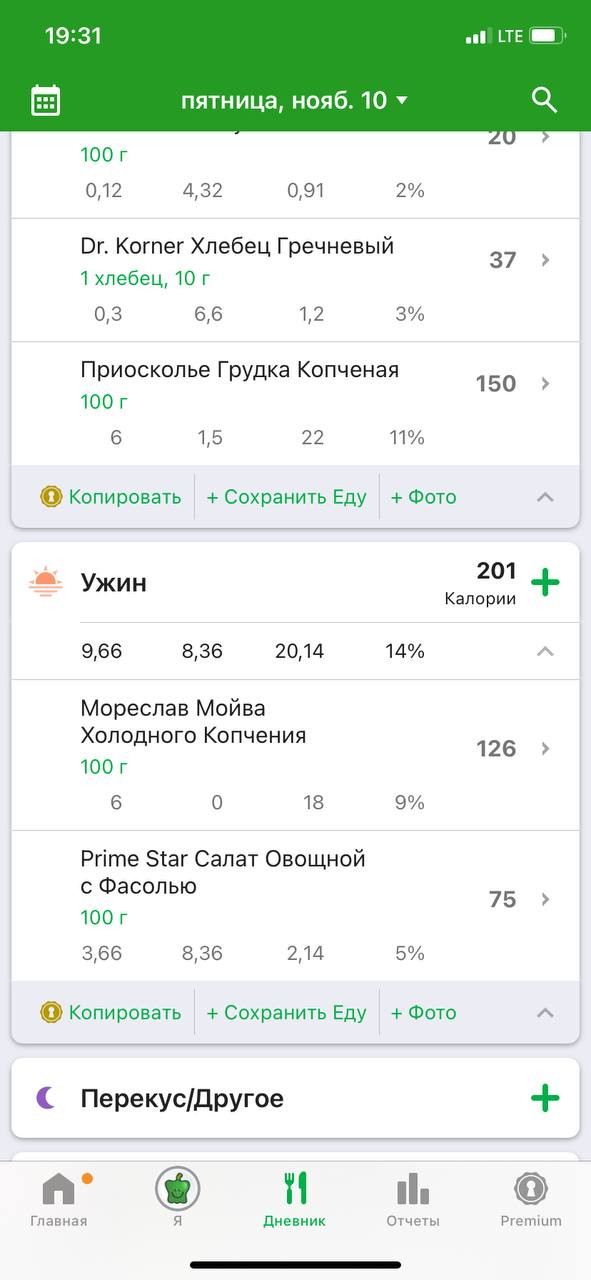Switch to the Главная tab
Screen dimensions: 591x1280
point(59,1199)
